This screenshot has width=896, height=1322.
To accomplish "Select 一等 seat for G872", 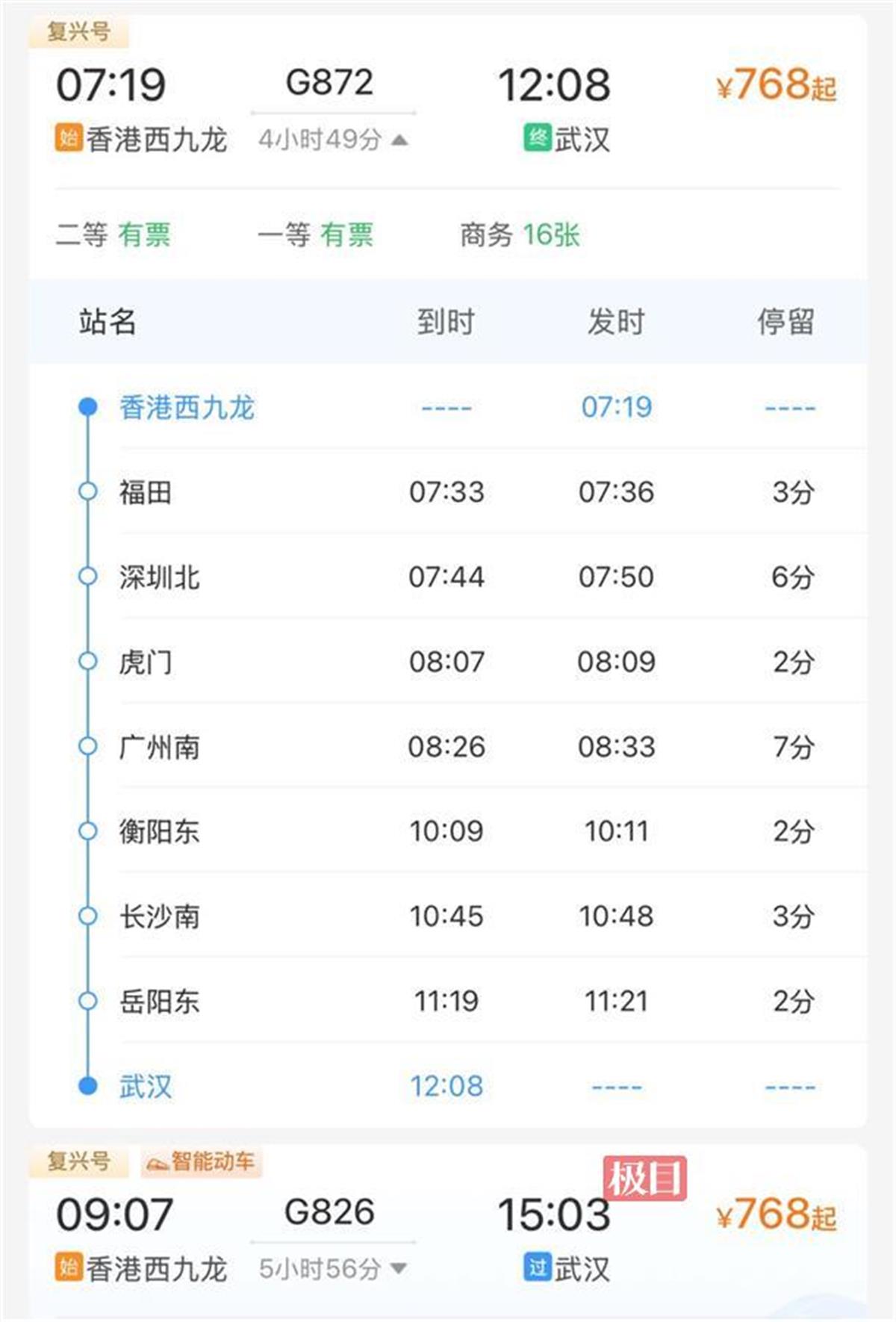I will coord(315,235).
